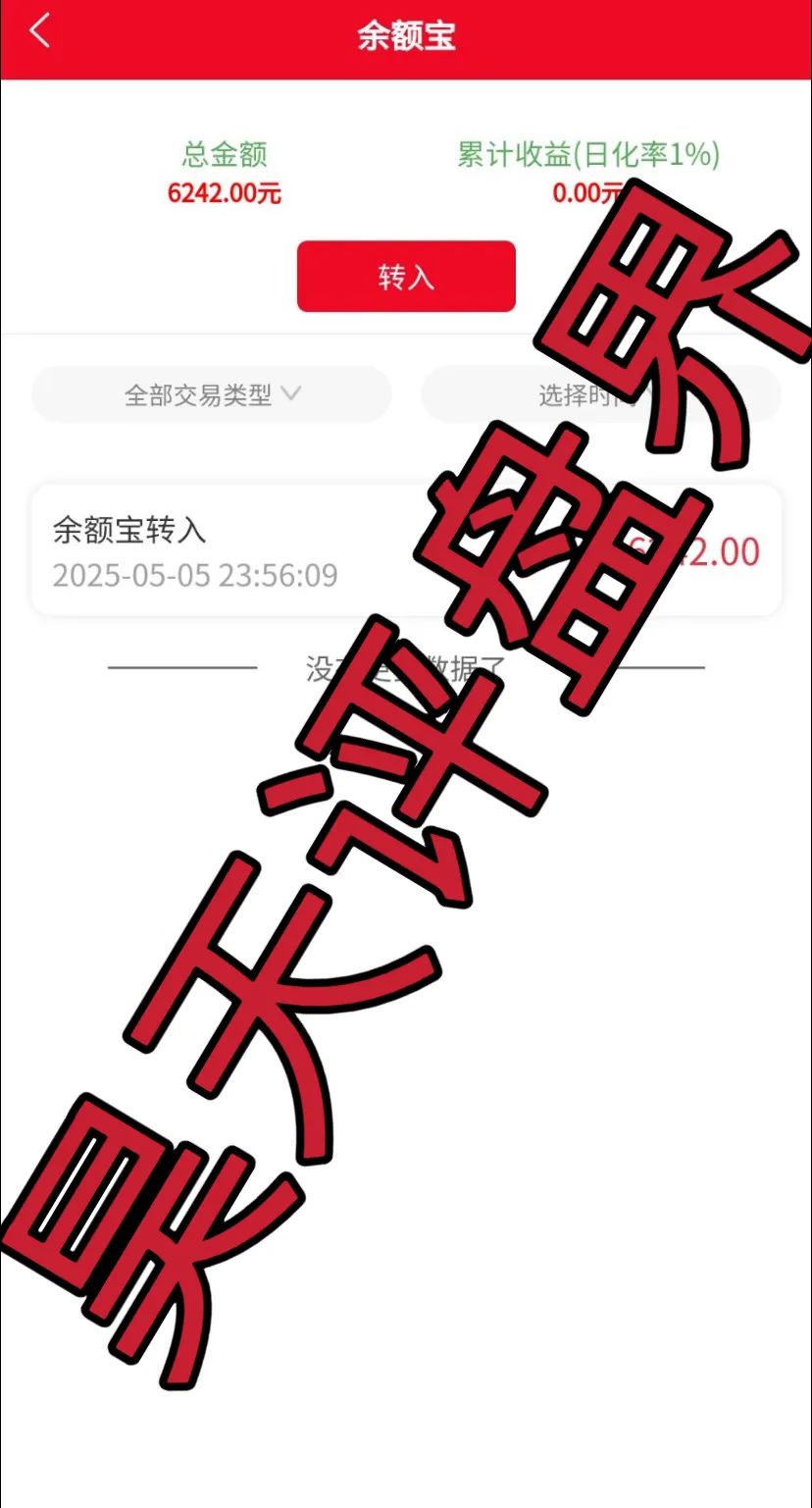Tap the back arrow in the header

point(39,30)
